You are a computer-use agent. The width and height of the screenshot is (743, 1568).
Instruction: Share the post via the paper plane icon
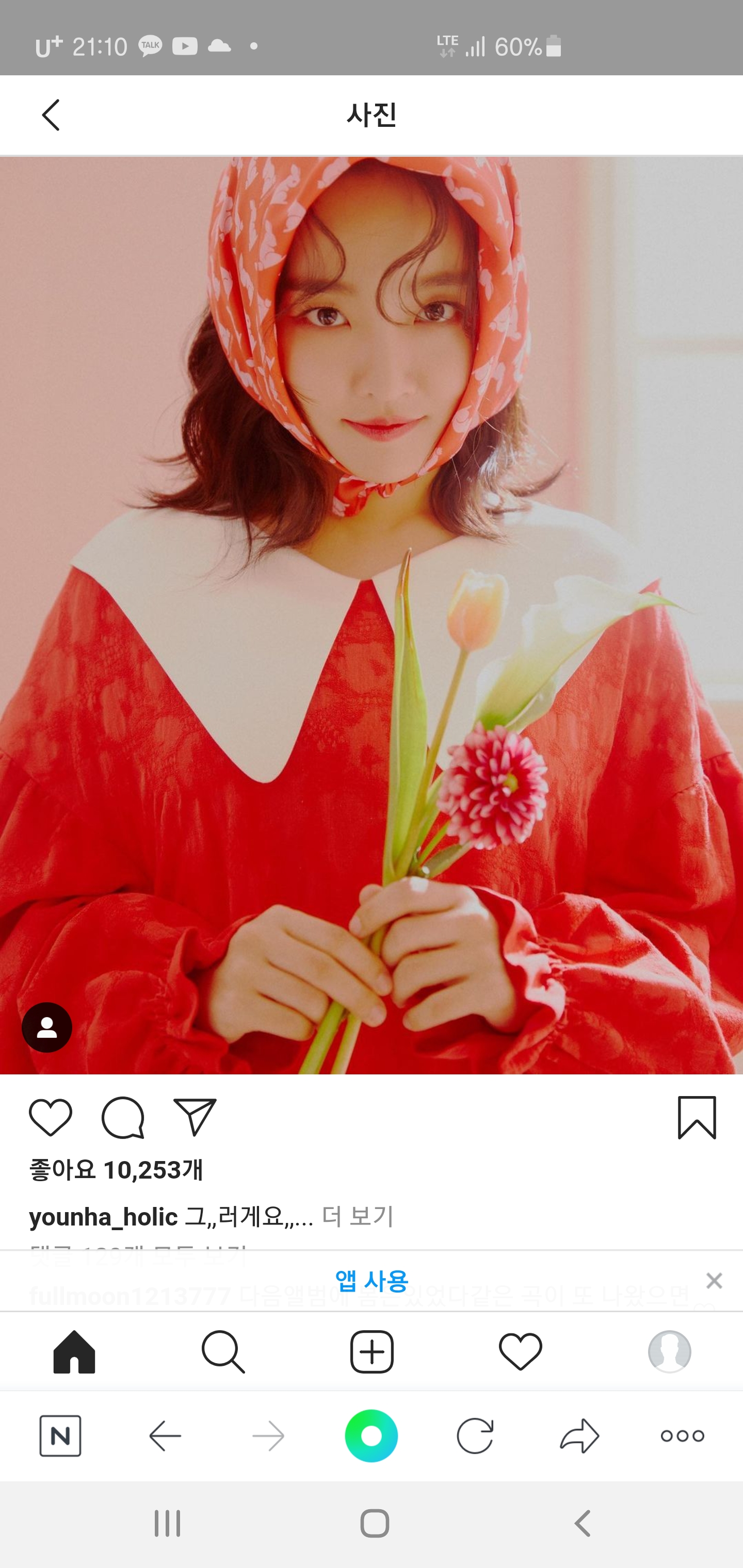[195, 1118]
